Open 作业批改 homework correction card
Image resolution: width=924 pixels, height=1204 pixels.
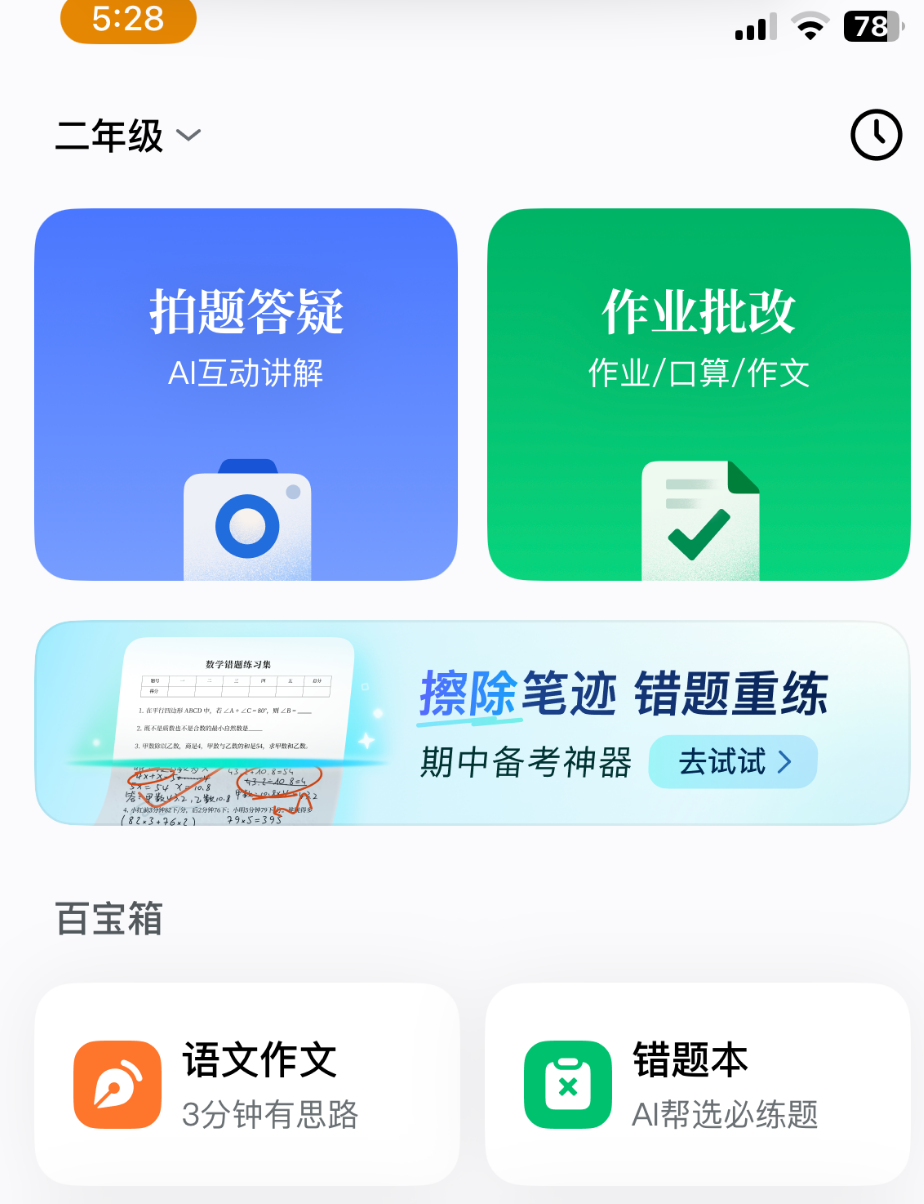click(x=698, y=394)
